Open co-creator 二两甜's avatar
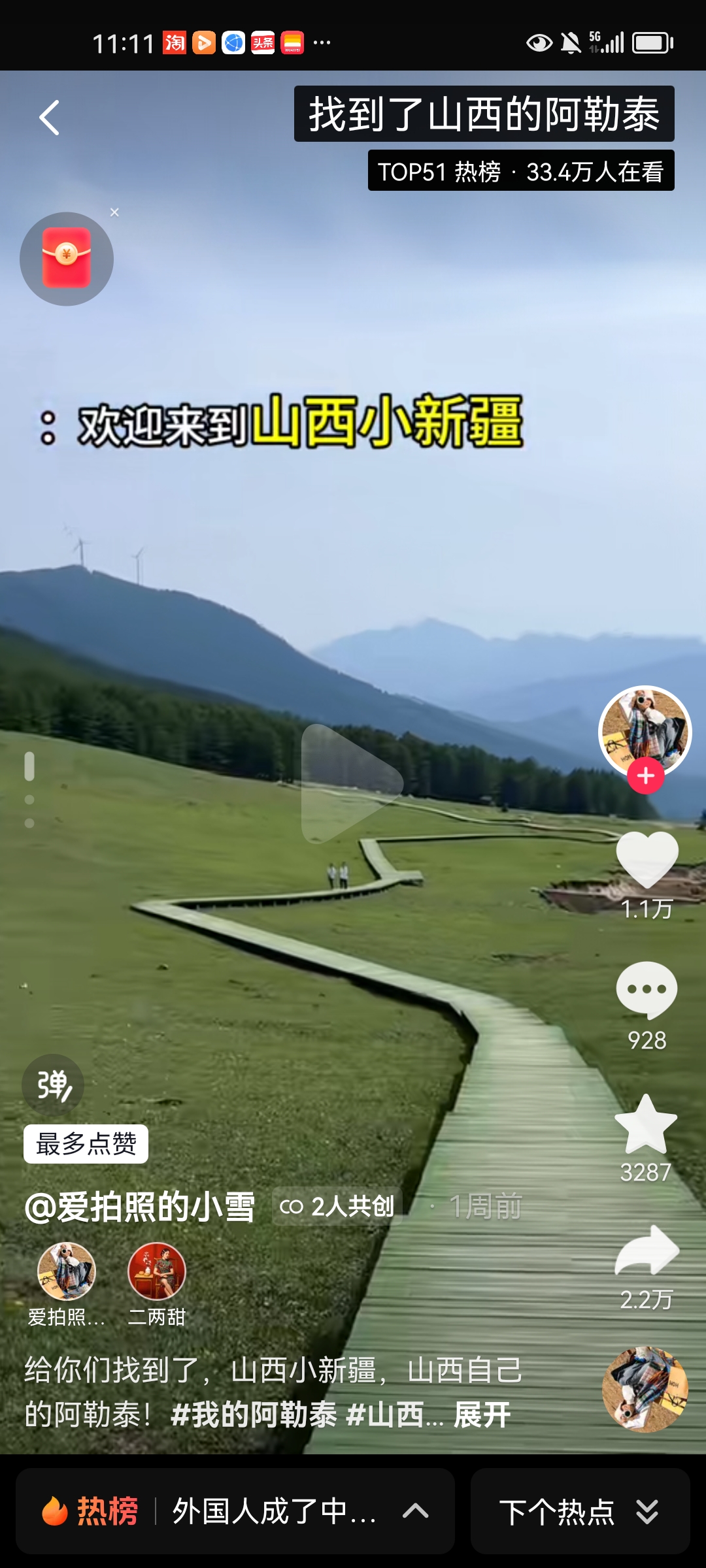 coord(157,1272)
